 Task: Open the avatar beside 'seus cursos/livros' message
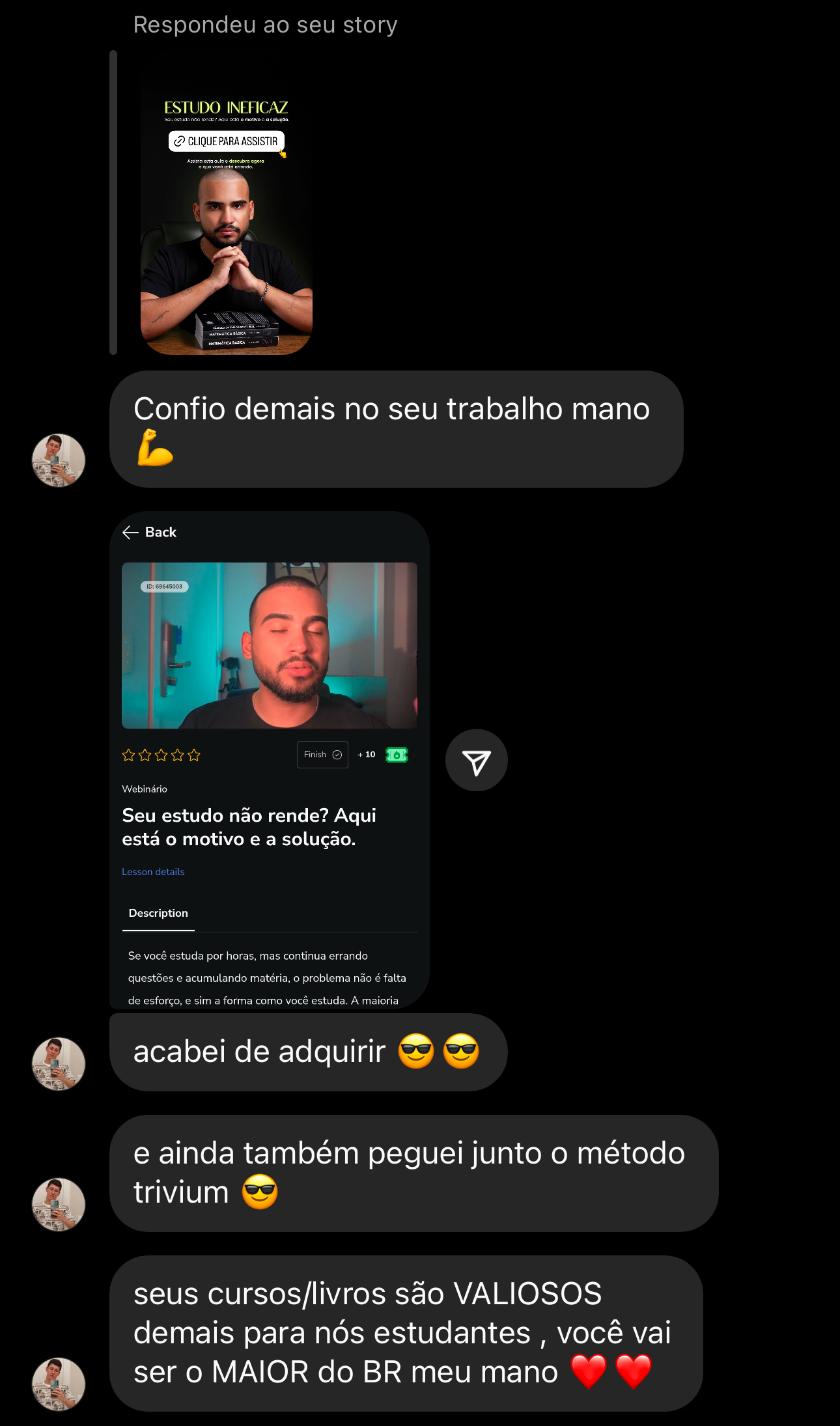tap(59, 1384)
